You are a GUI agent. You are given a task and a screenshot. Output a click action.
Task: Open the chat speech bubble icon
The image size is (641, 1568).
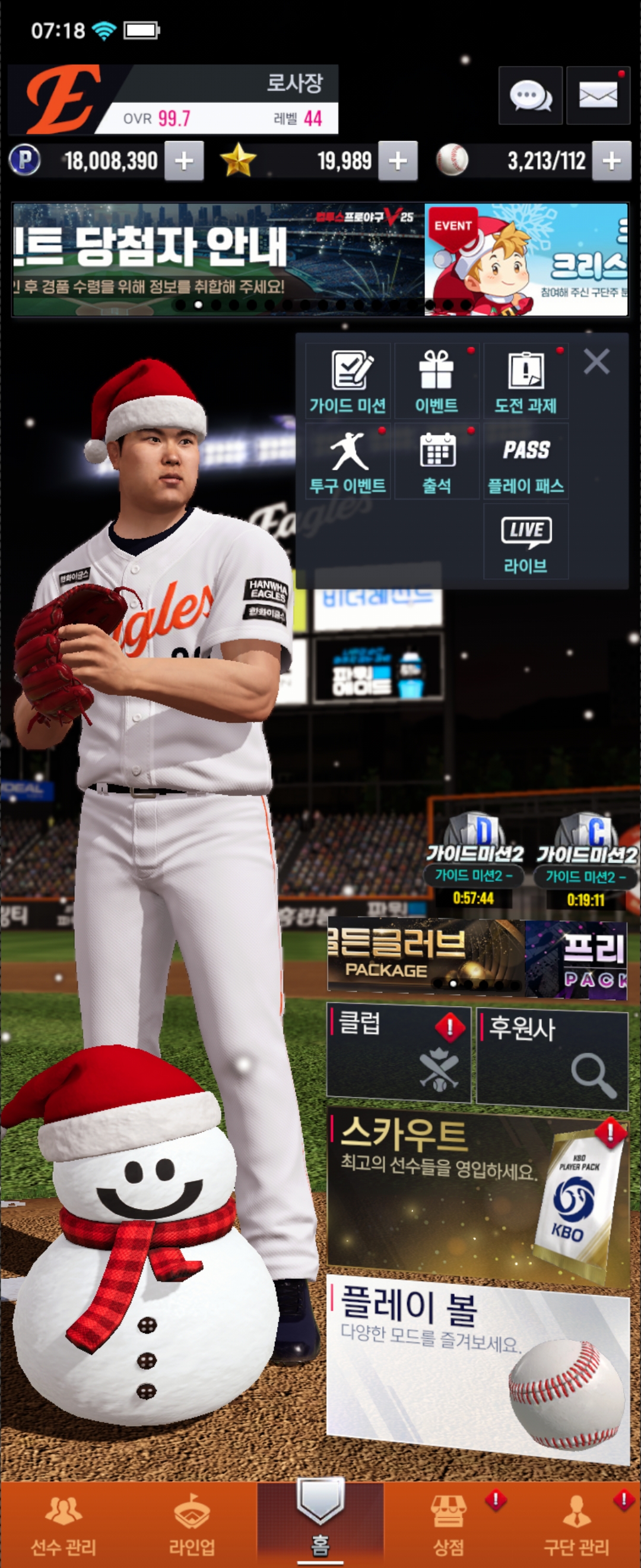(529, 96)
